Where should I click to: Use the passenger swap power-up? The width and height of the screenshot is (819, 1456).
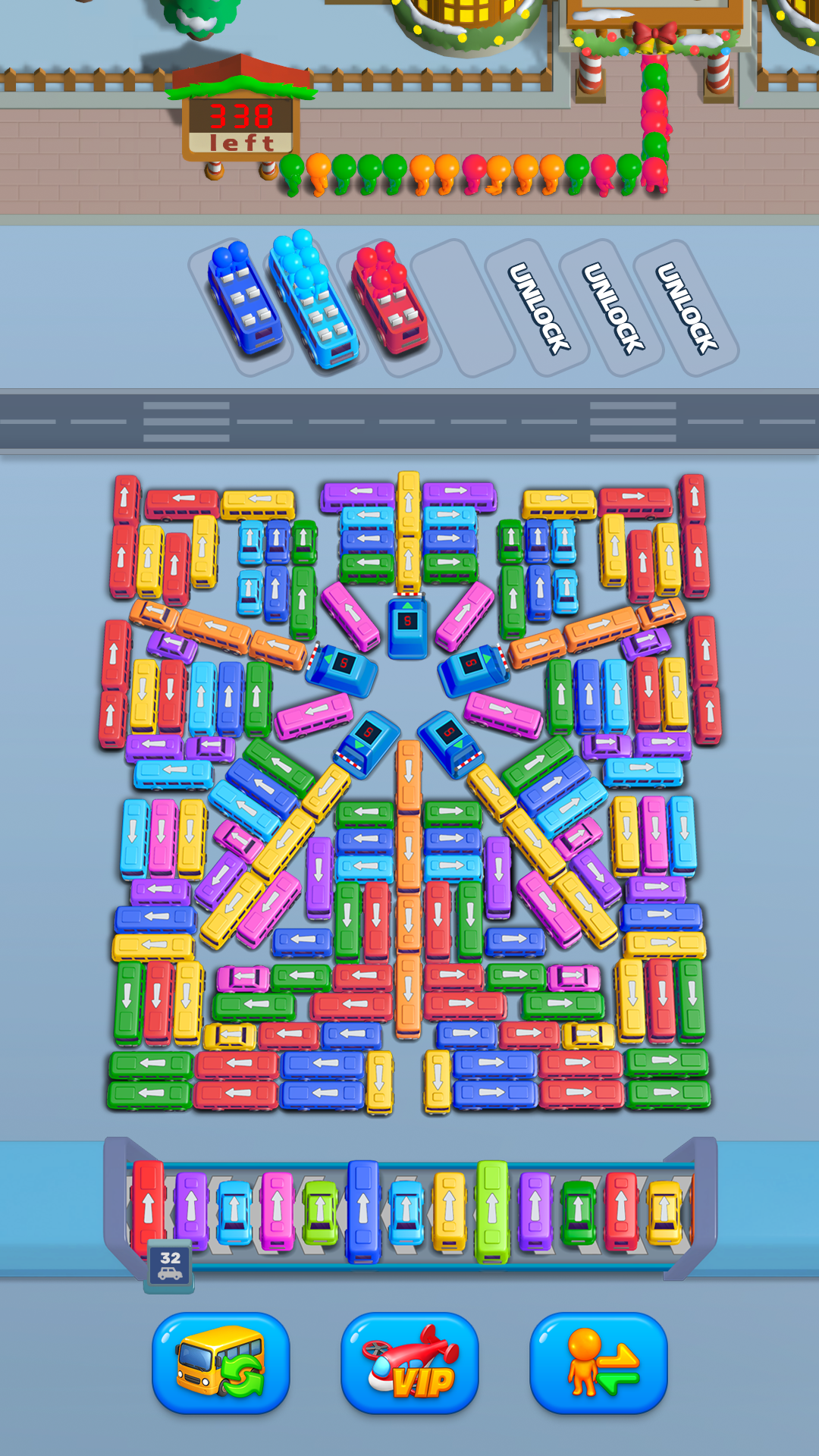point(598,1363)
